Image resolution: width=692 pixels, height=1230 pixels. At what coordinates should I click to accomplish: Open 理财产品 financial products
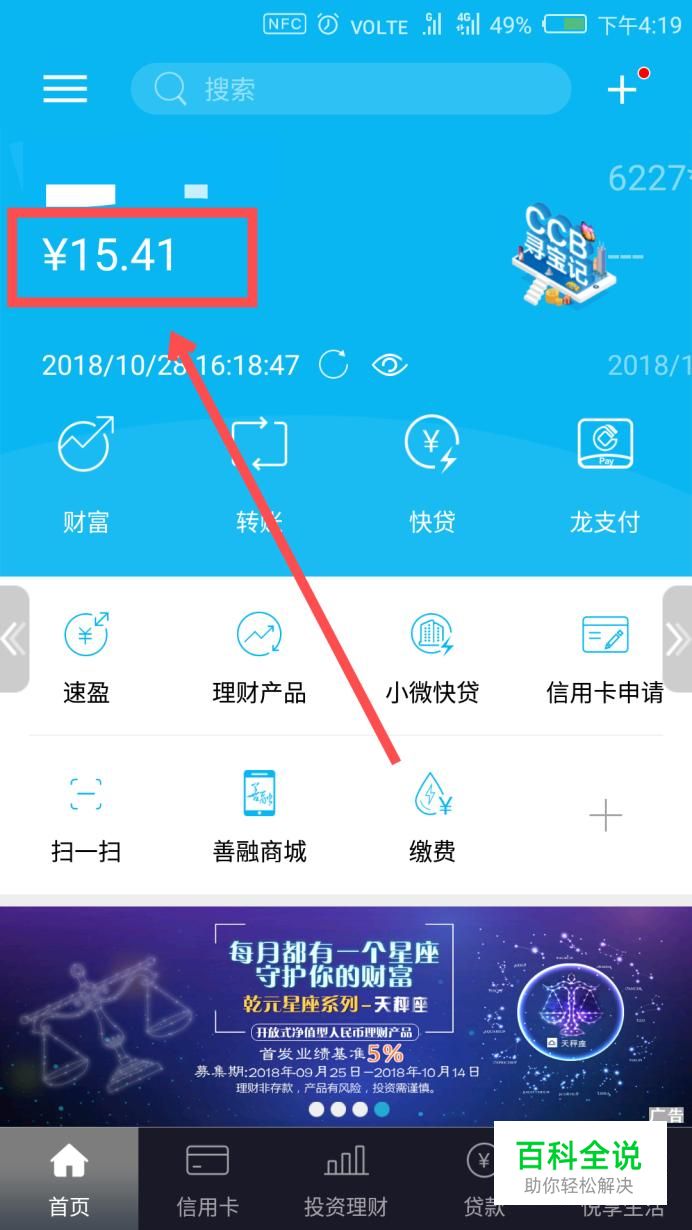pos(259,658)
